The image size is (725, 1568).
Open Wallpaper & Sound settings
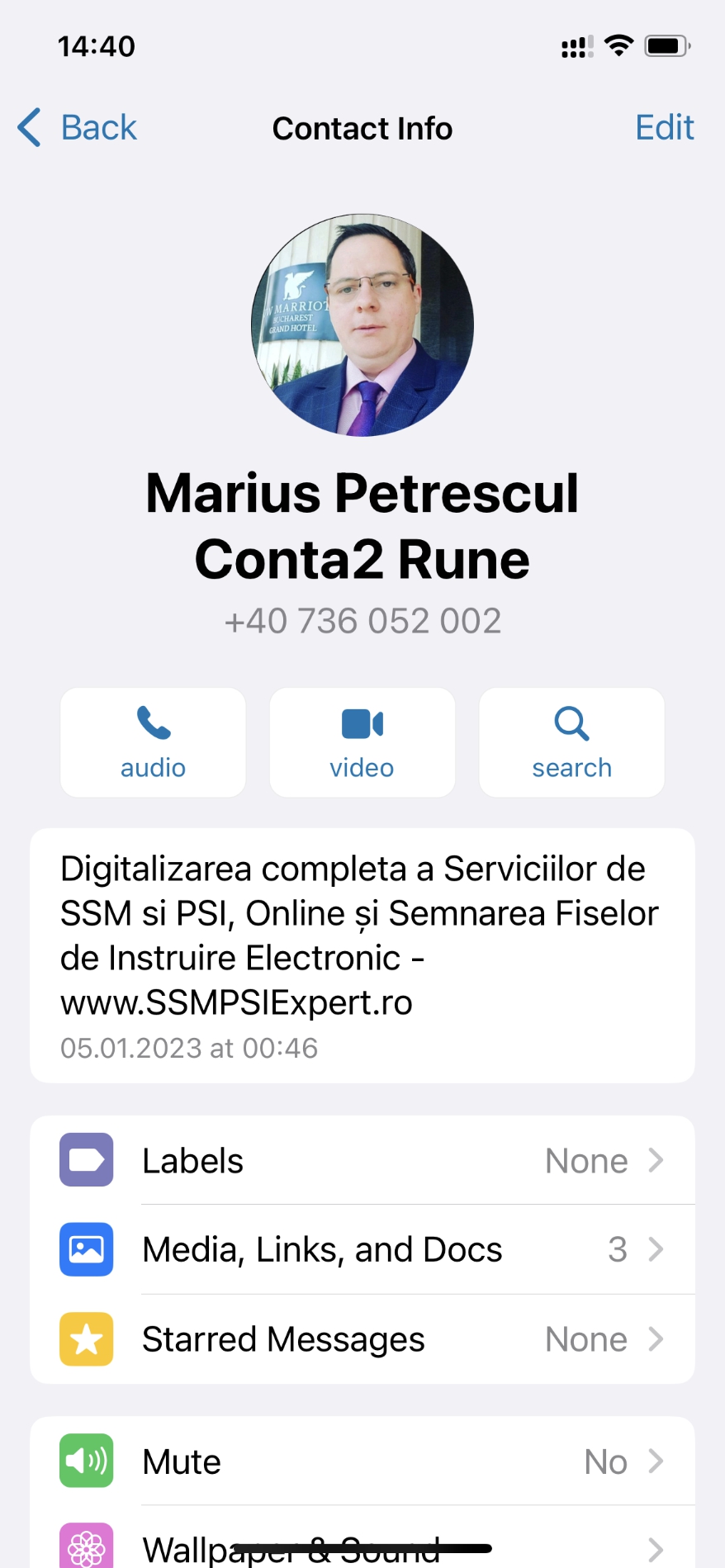click(x=362, y=1546)
